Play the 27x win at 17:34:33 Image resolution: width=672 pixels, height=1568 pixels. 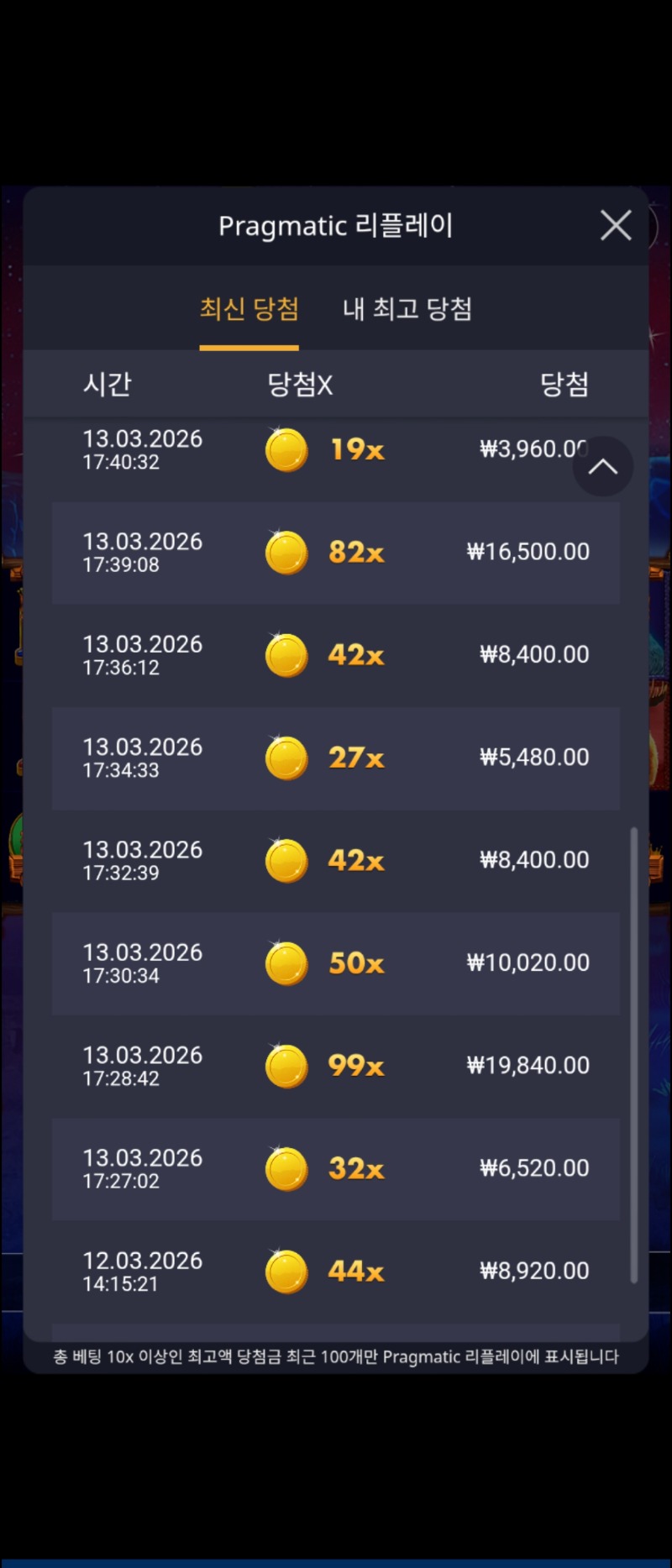[336, 758]
